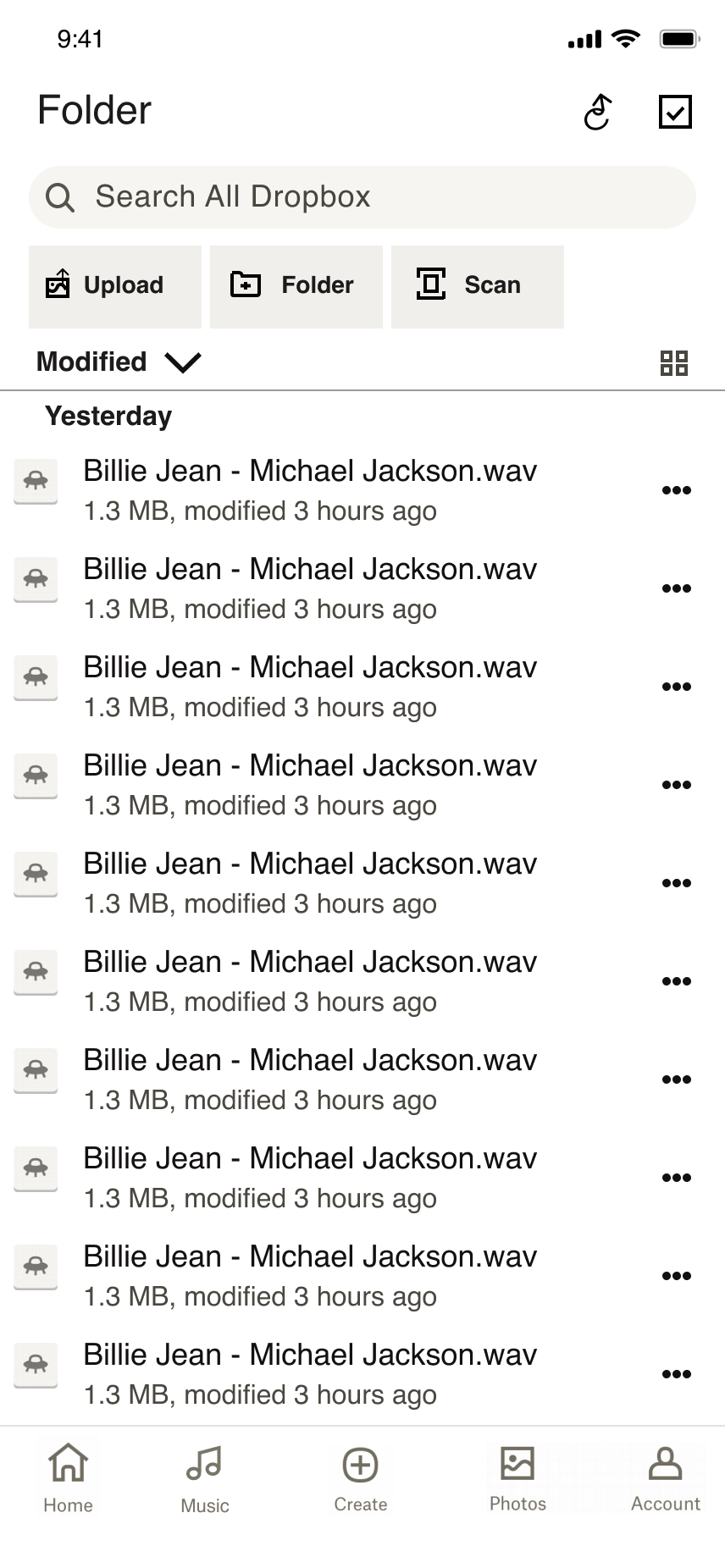Open the upload activity icon in header
The height and width of the screenshot is (1568, 725).
[598, 112]
